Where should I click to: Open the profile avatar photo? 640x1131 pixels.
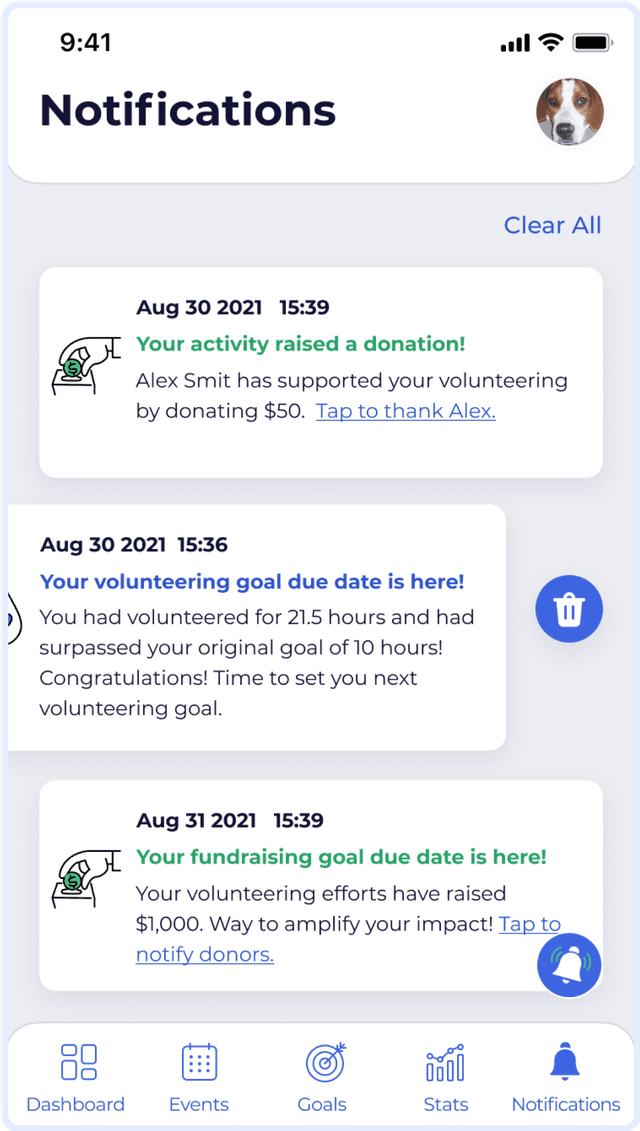(x=569, y=113)
